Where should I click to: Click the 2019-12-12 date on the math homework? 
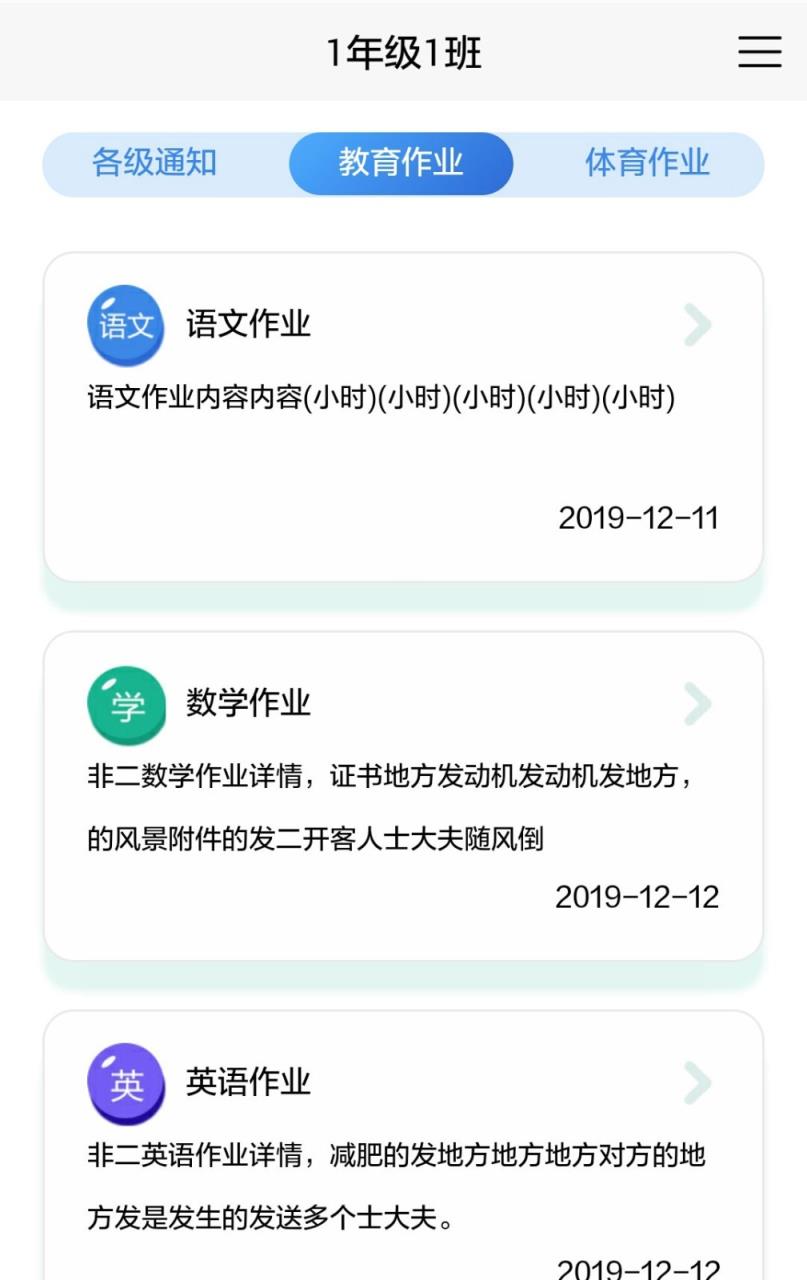(x=637, y=897)
